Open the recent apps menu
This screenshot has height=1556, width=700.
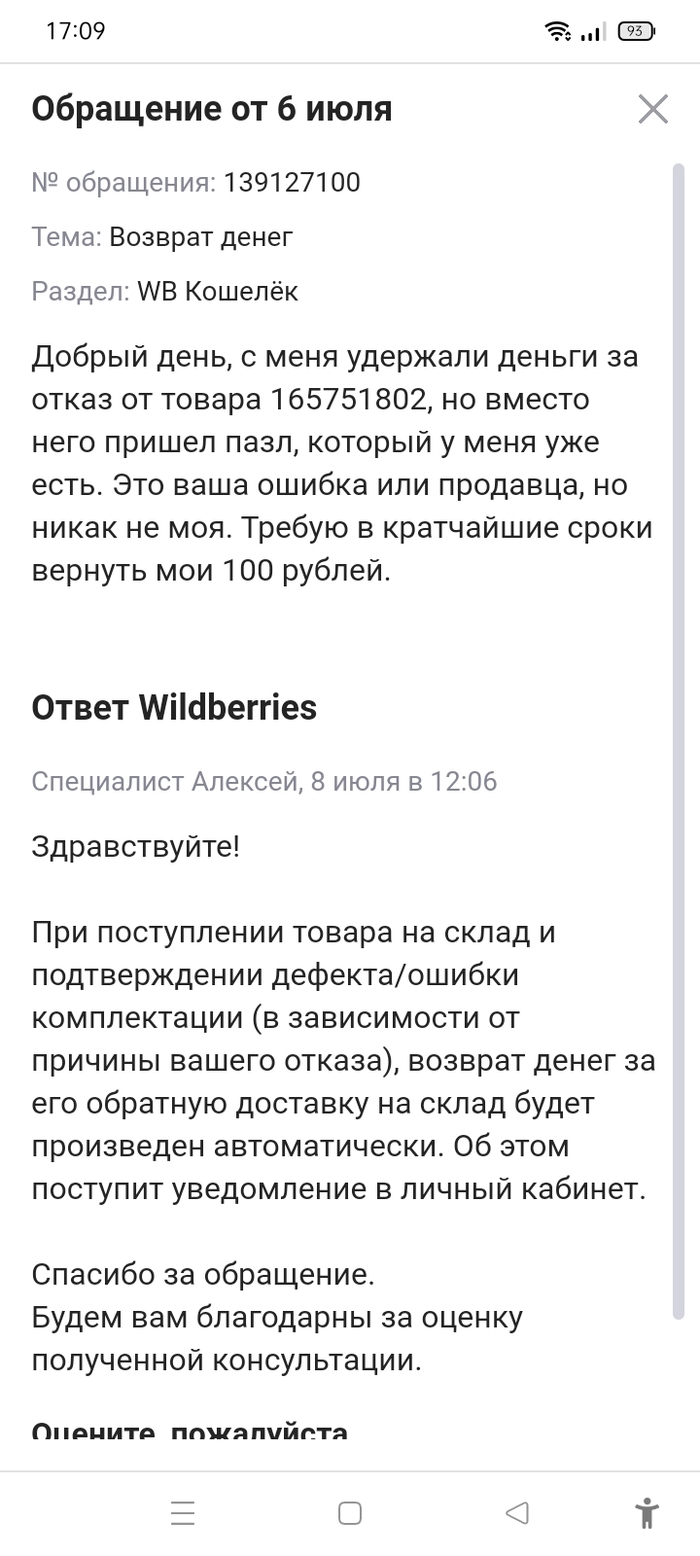click(x=182, y=1513)
